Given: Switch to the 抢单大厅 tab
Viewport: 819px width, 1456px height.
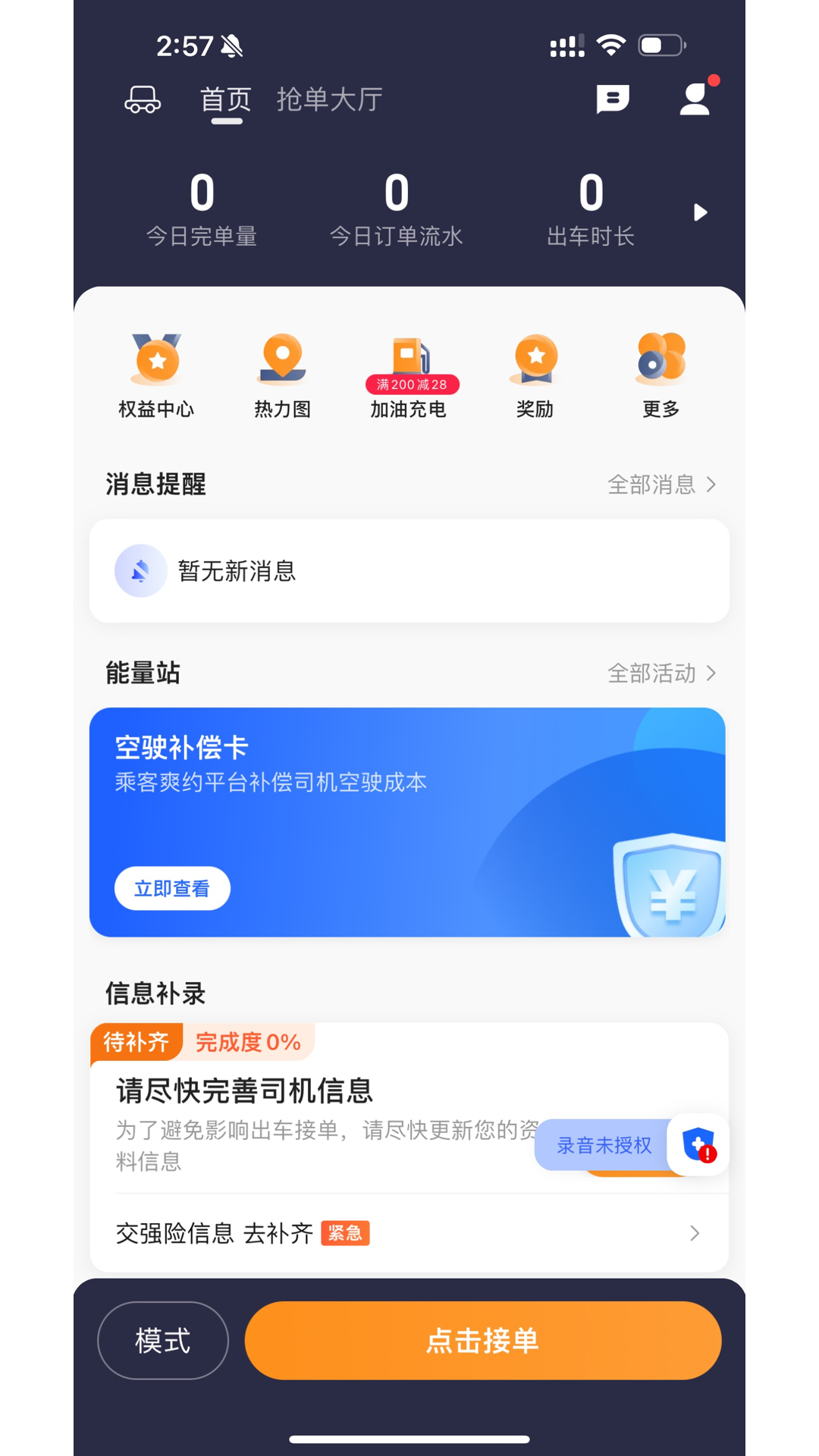Looking at the screenshot, I should coord(329,99).
